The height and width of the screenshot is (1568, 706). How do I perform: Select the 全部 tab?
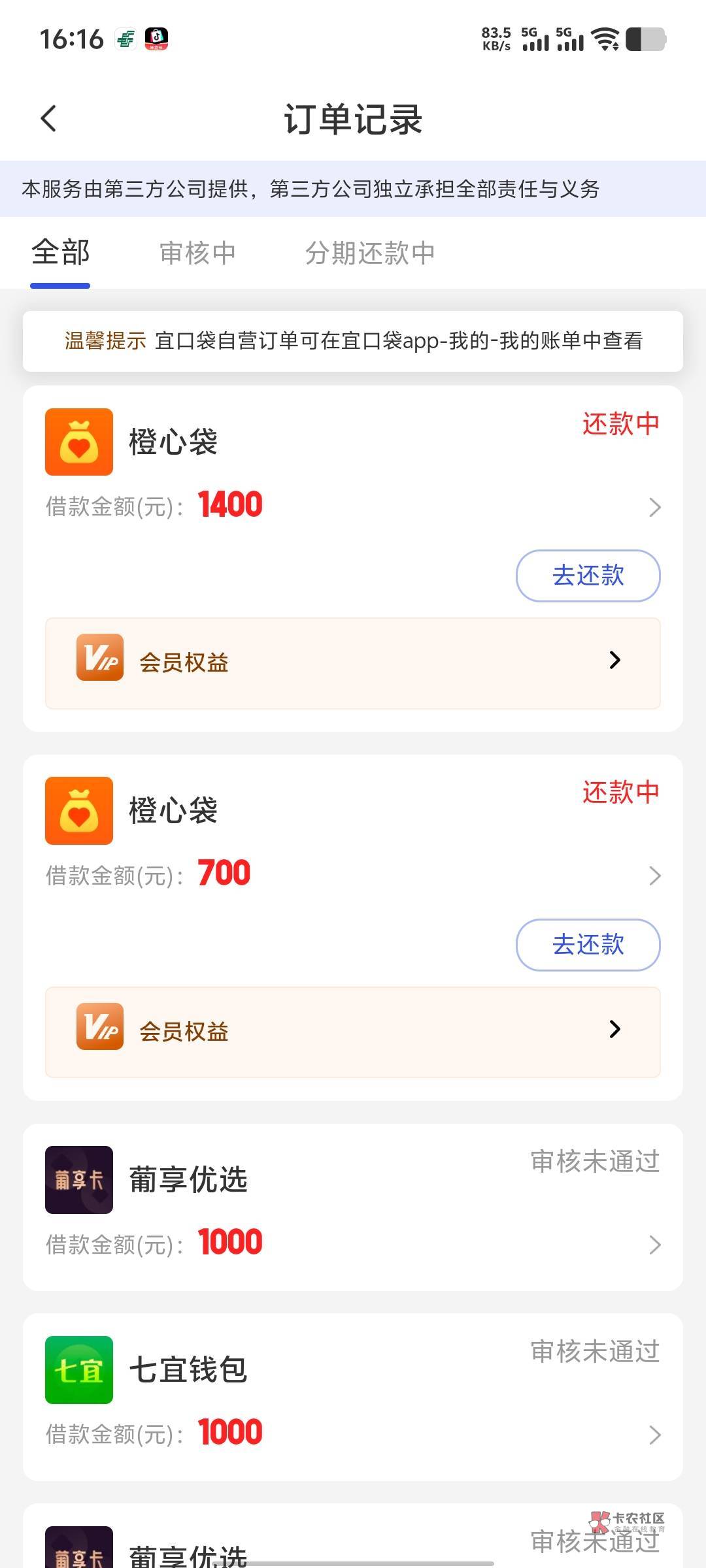pos(60,253)
